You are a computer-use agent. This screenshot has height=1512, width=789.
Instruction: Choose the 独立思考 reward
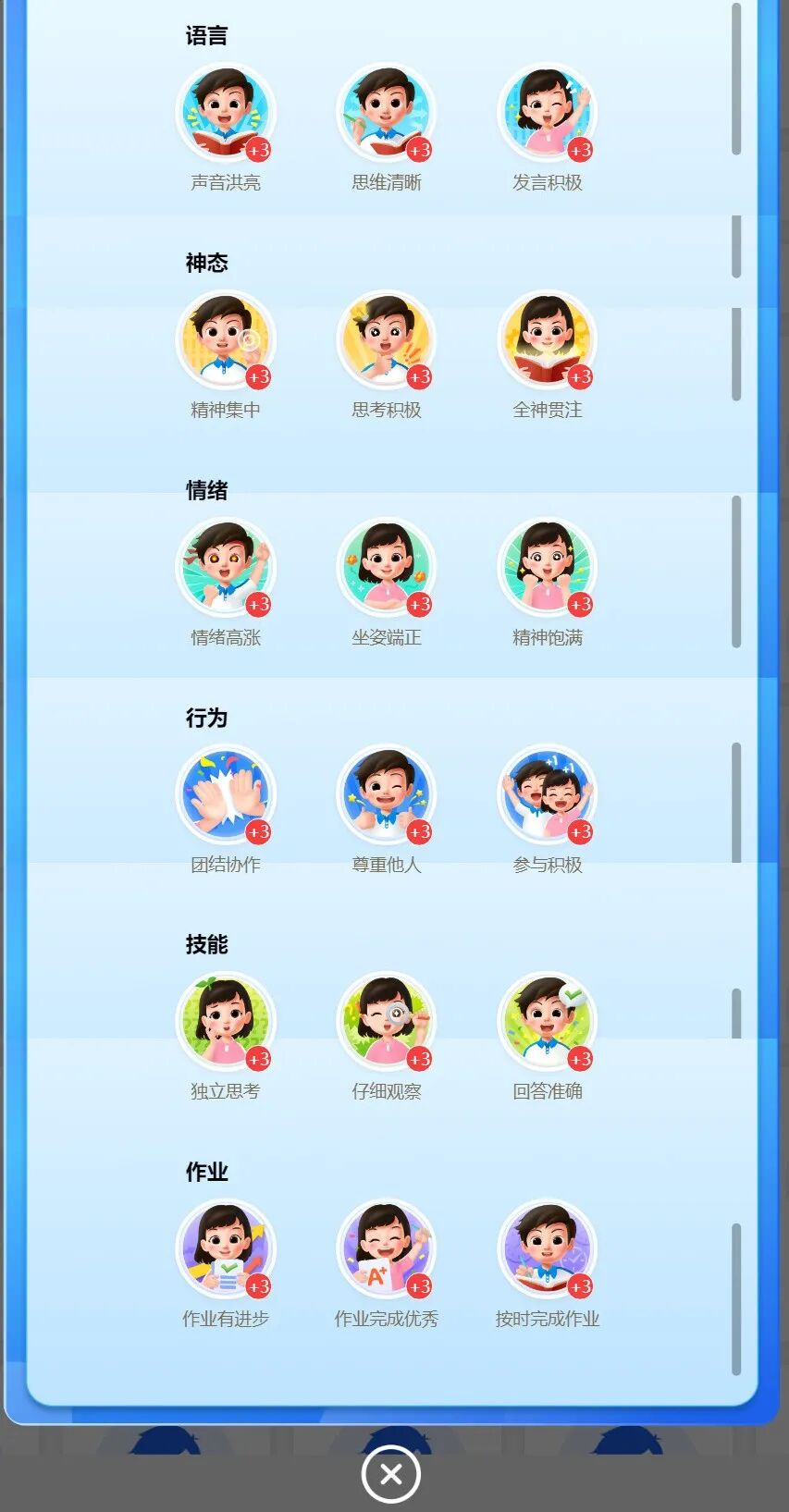[225, 1022]
